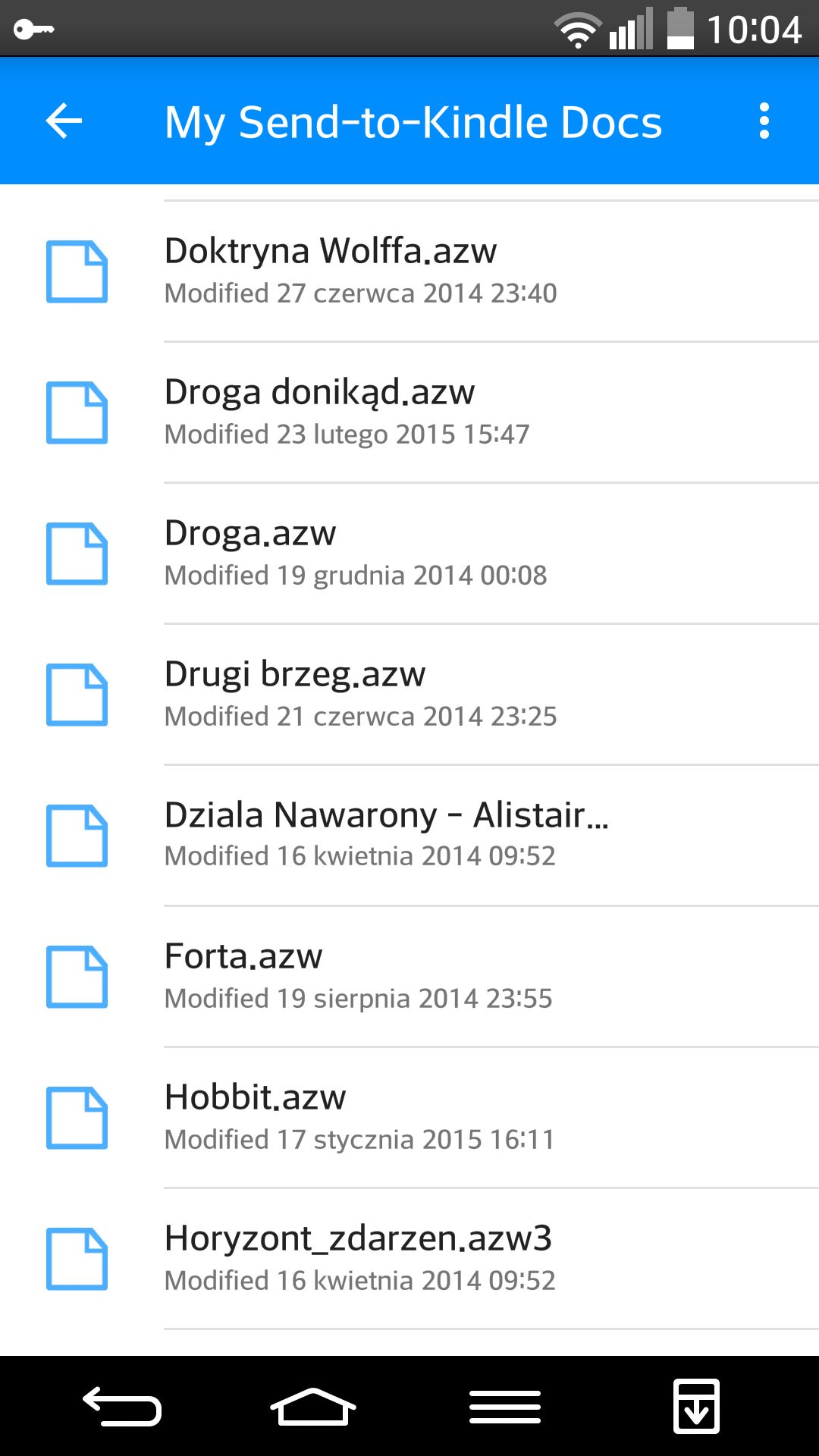Viewport: 819px width, 1456px height.
Task: Open Hobbit.azw document
Action: pos(409,1118)
